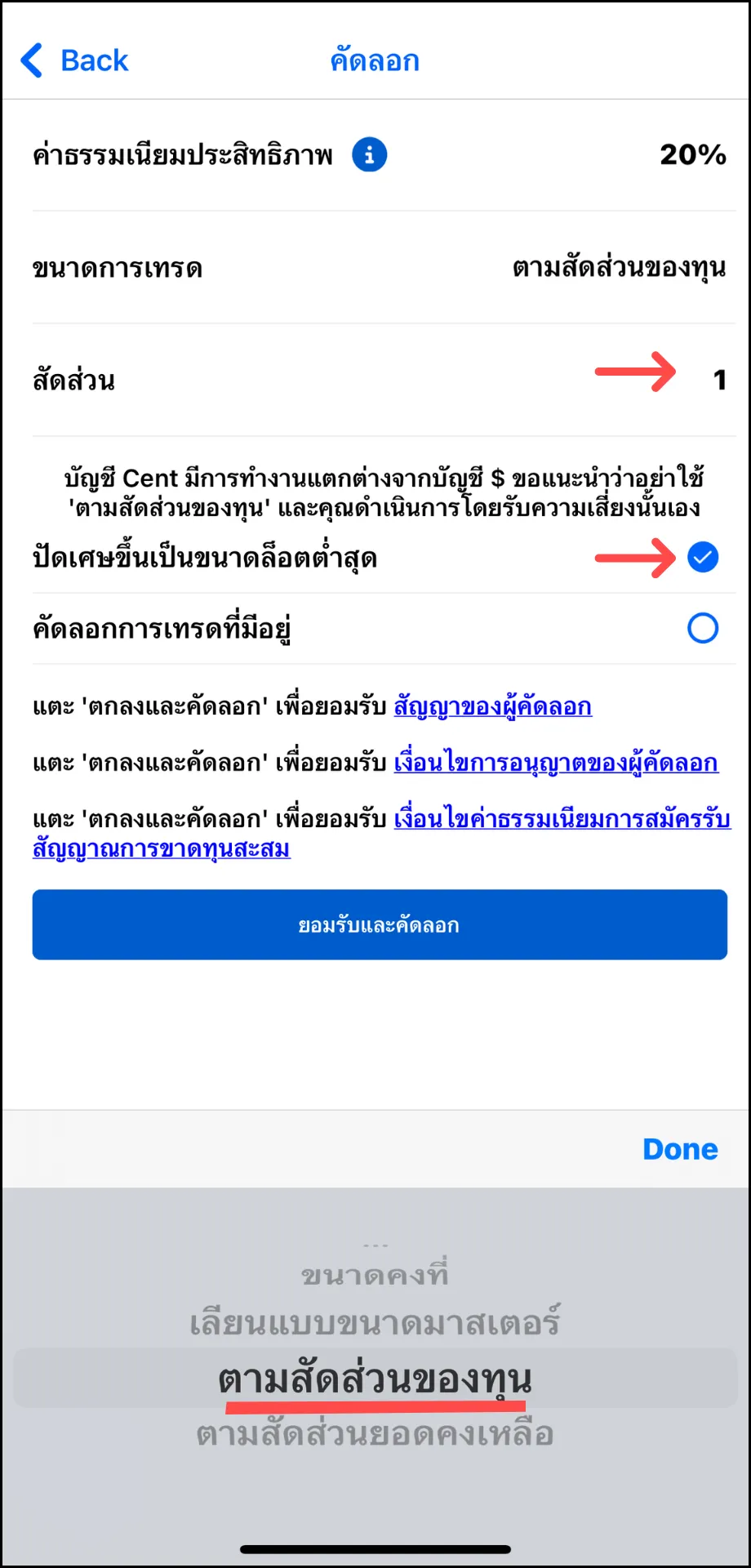
Task: Open the สัญญาของผู้คัดลอก link
Action: tap(493, 706)
